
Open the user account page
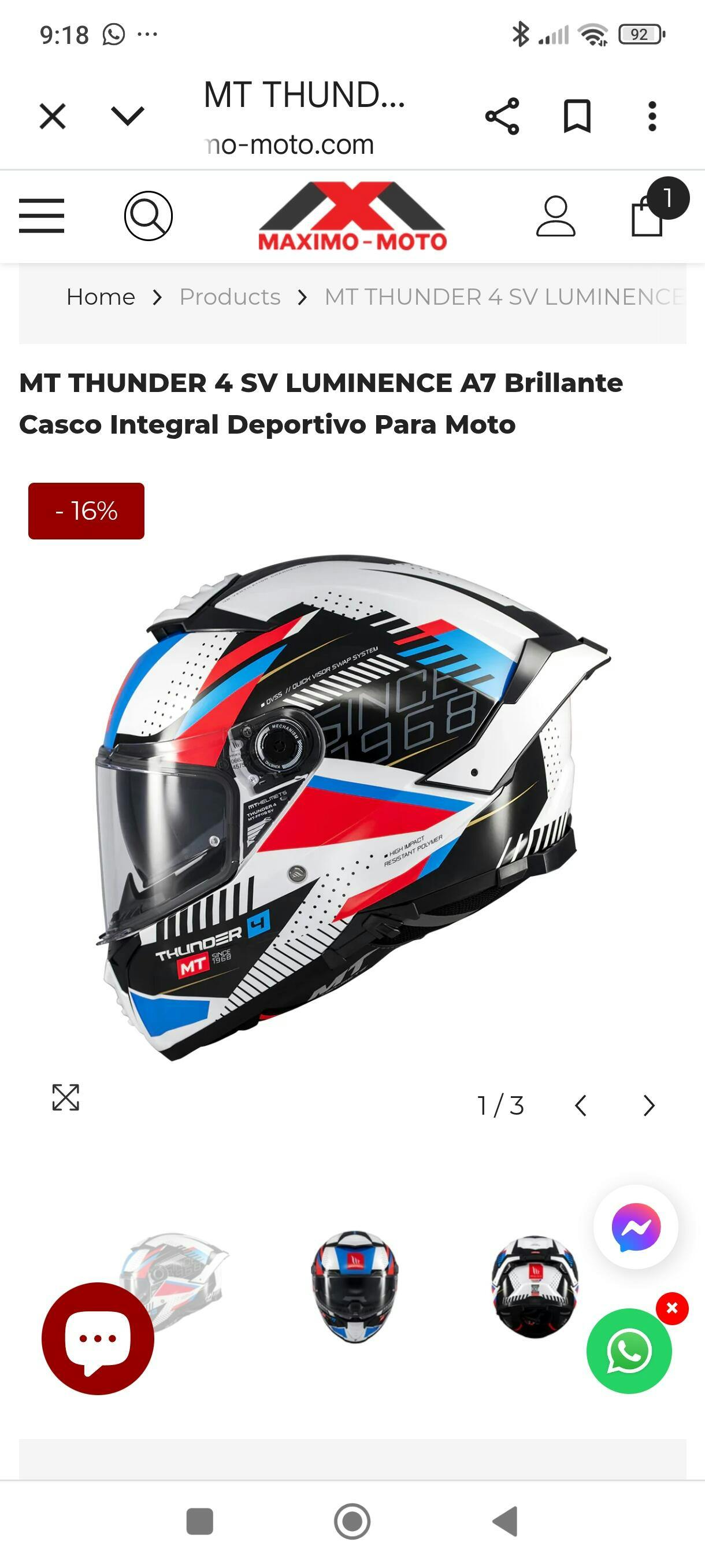(x=555, y=216)
